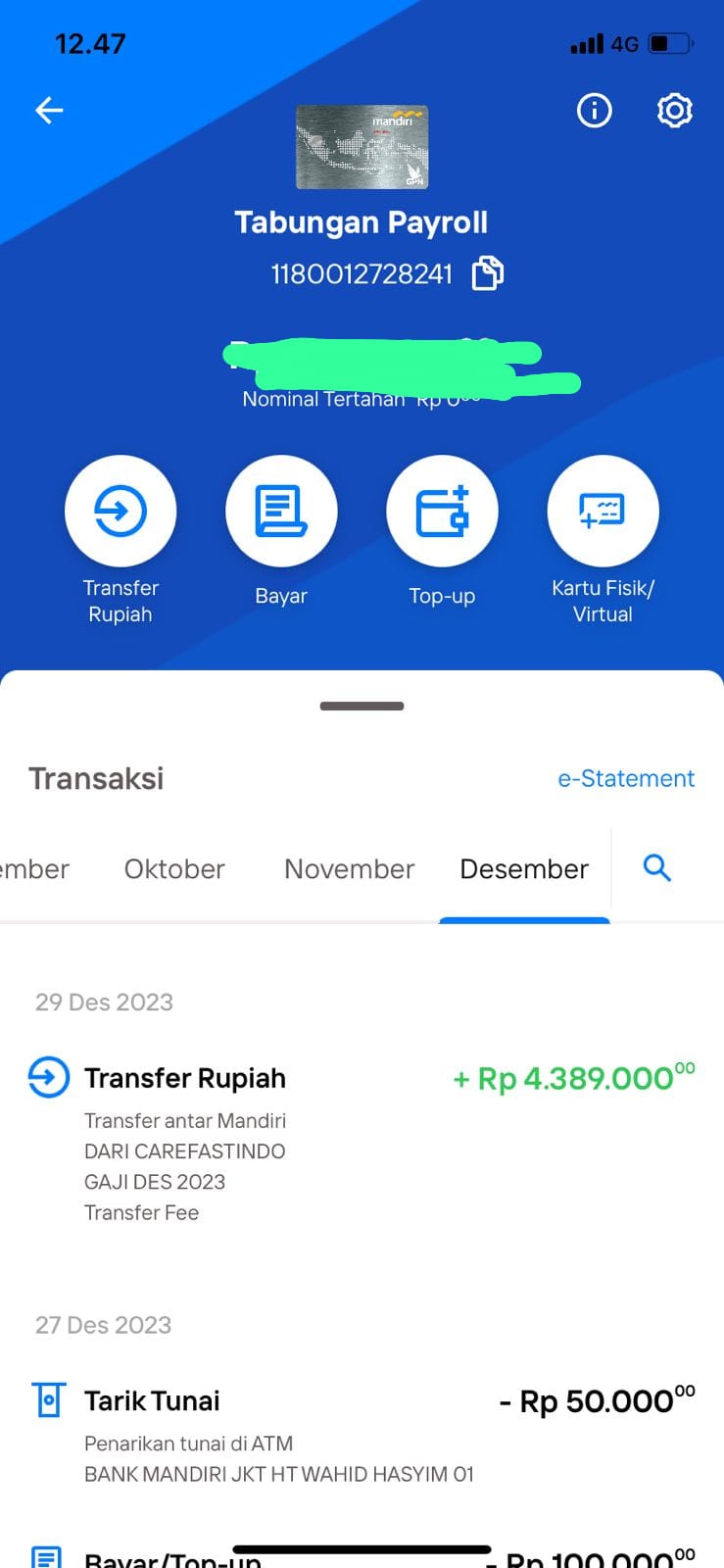Select Top-up shortcut
Image resolution: width=724 pixels, height=1568 pixels.
[x=442, y=511]
